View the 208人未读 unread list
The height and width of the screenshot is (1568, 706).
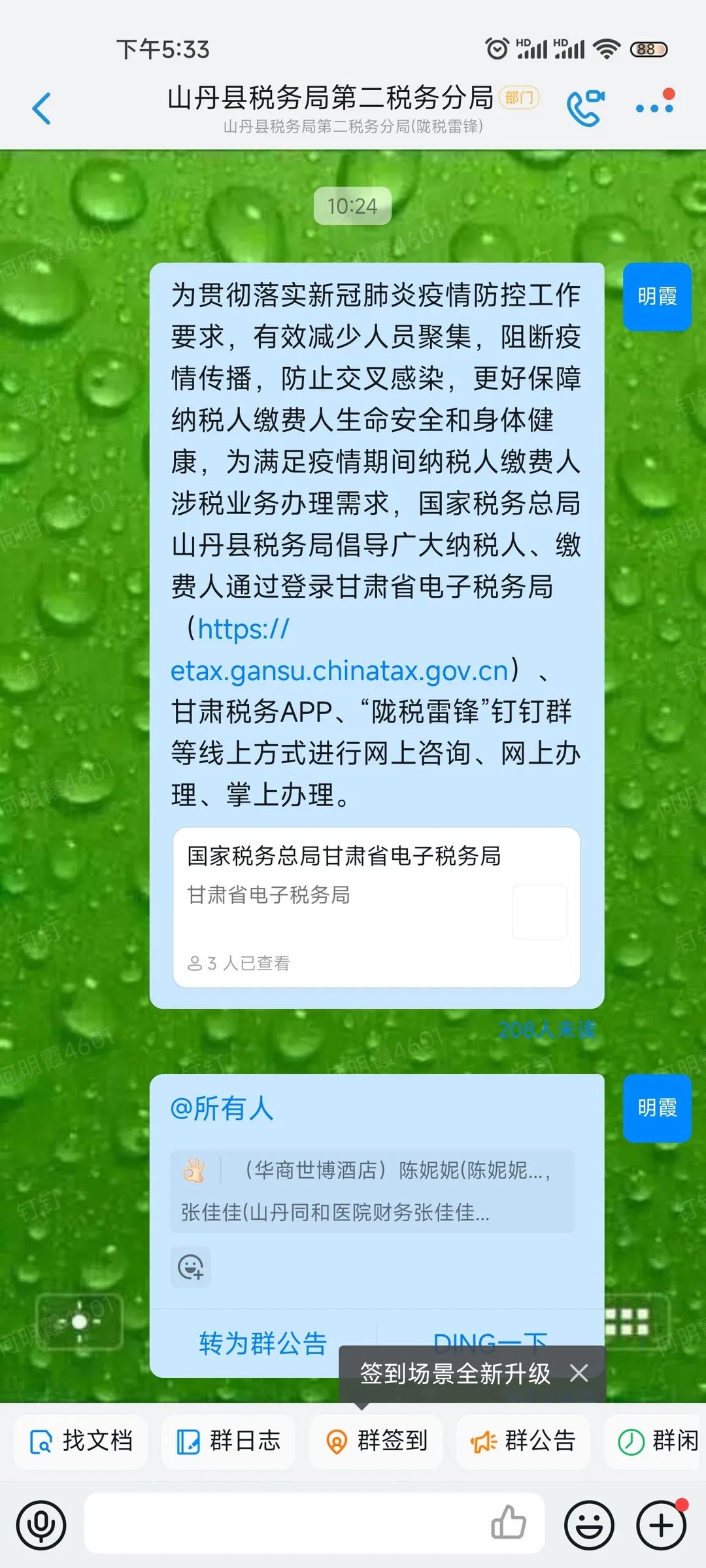coord(547,1030)
